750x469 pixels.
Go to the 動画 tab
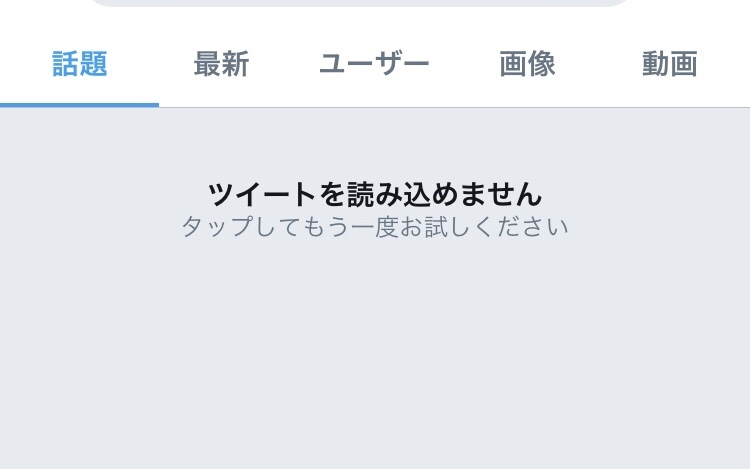(x=669, y=65)
